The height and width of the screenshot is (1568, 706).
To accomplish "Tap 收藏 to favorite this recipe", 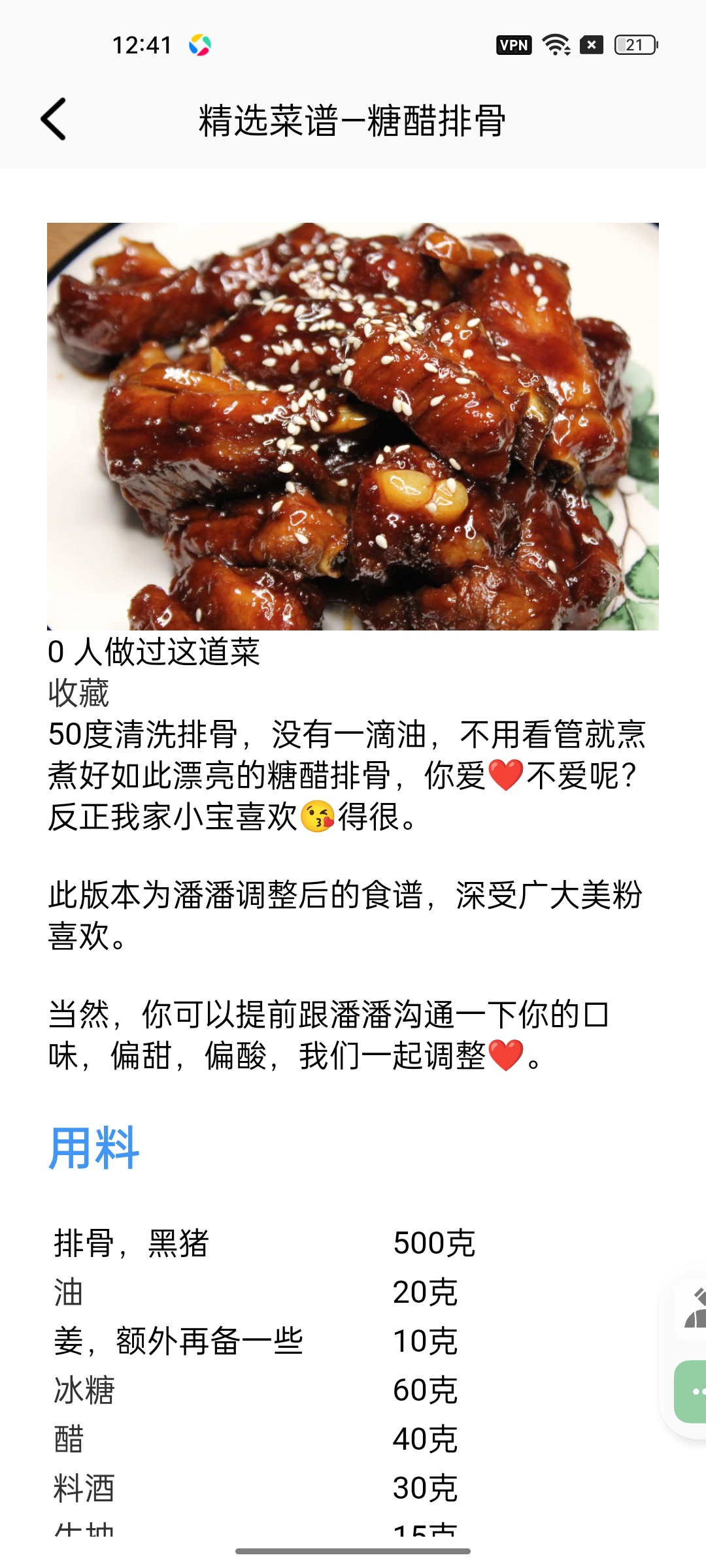I will pyautogui.click(x=78, y=693).
